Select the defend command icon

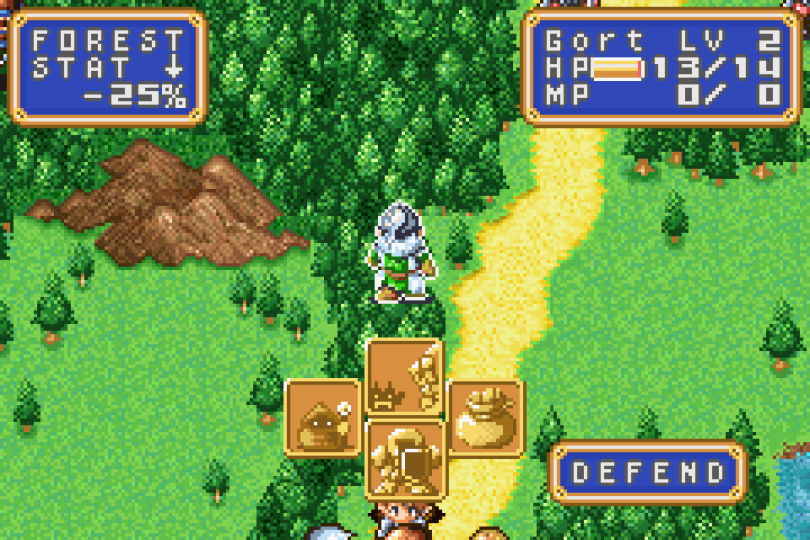tap(405, 459)
